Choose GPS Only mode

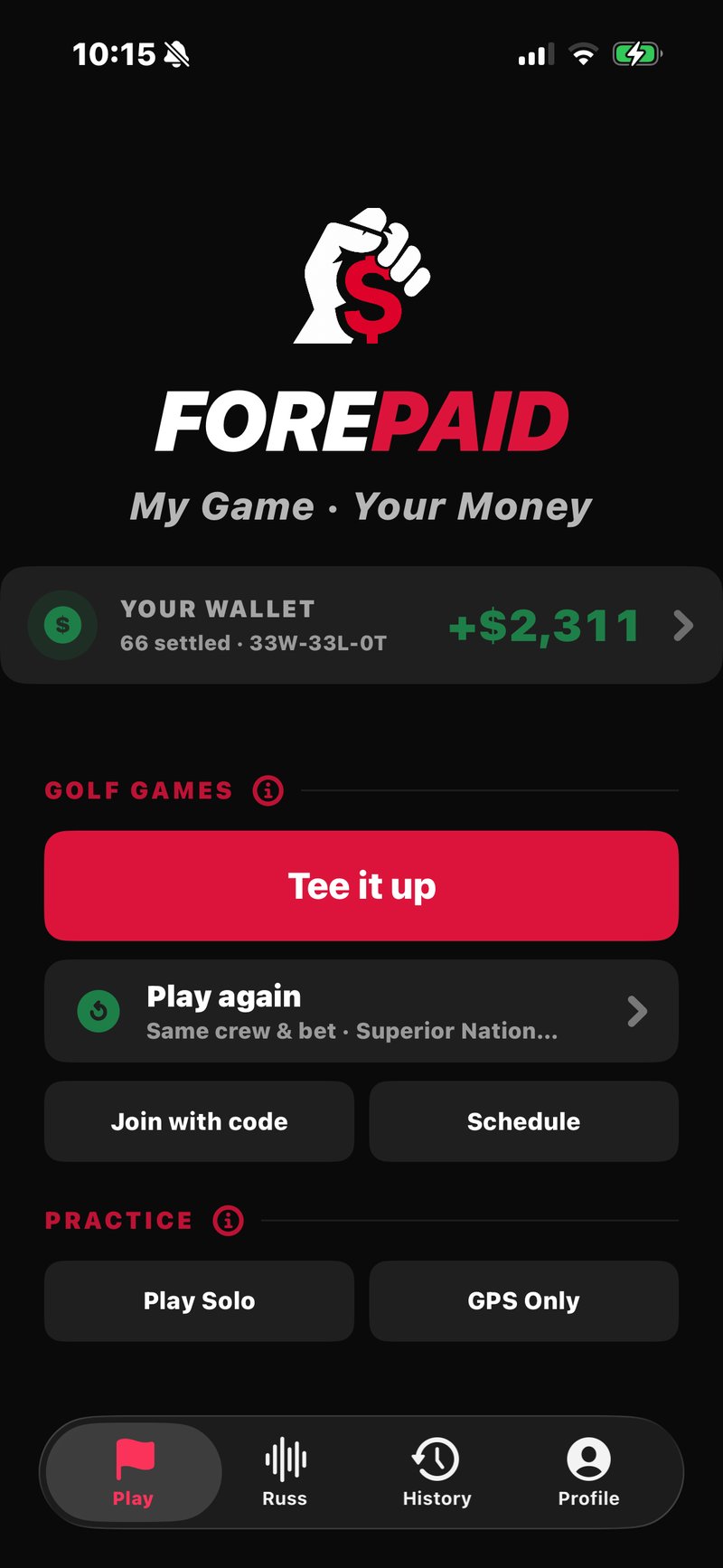pos(524,1301)
